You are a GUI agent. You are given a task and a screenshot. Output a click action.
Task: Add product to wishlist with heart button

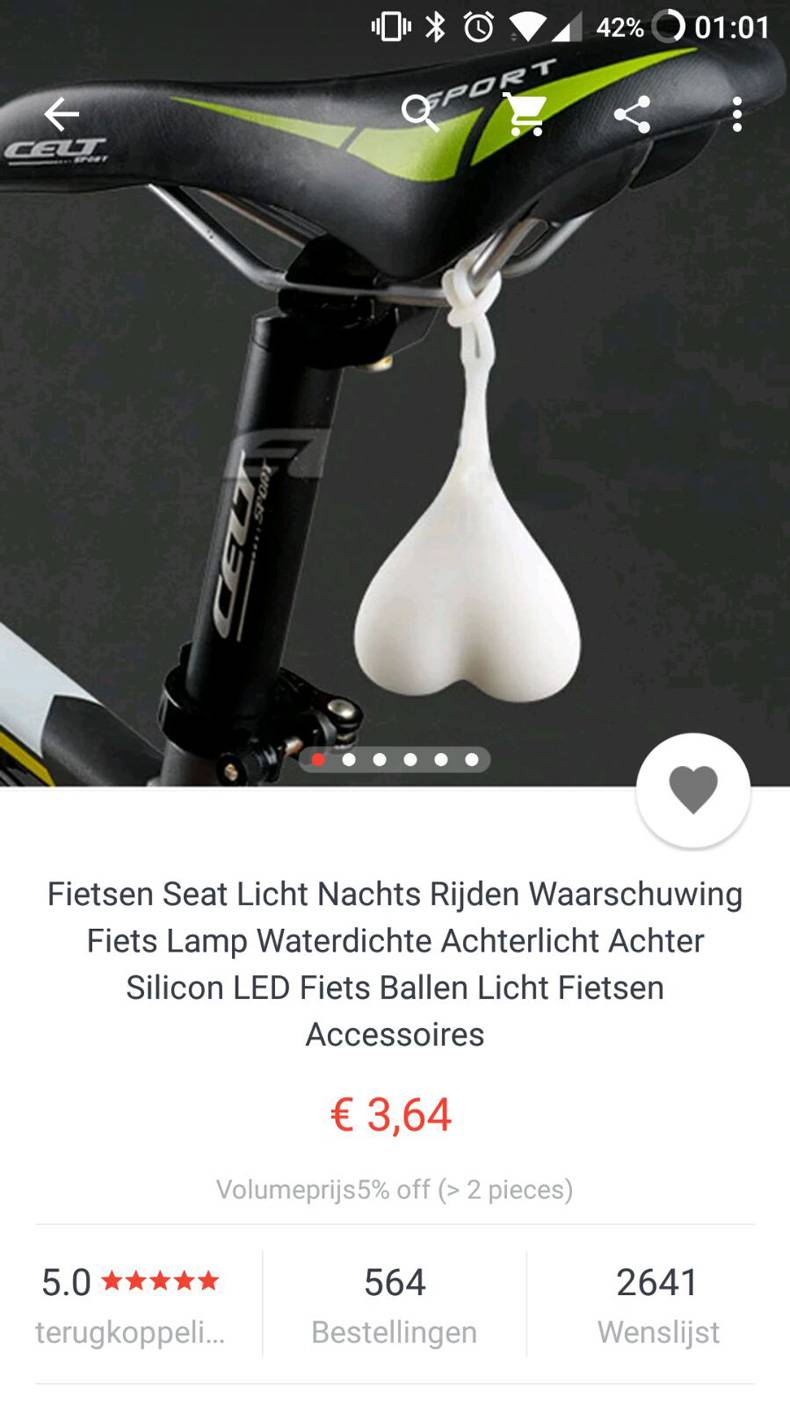click(693, 790)
